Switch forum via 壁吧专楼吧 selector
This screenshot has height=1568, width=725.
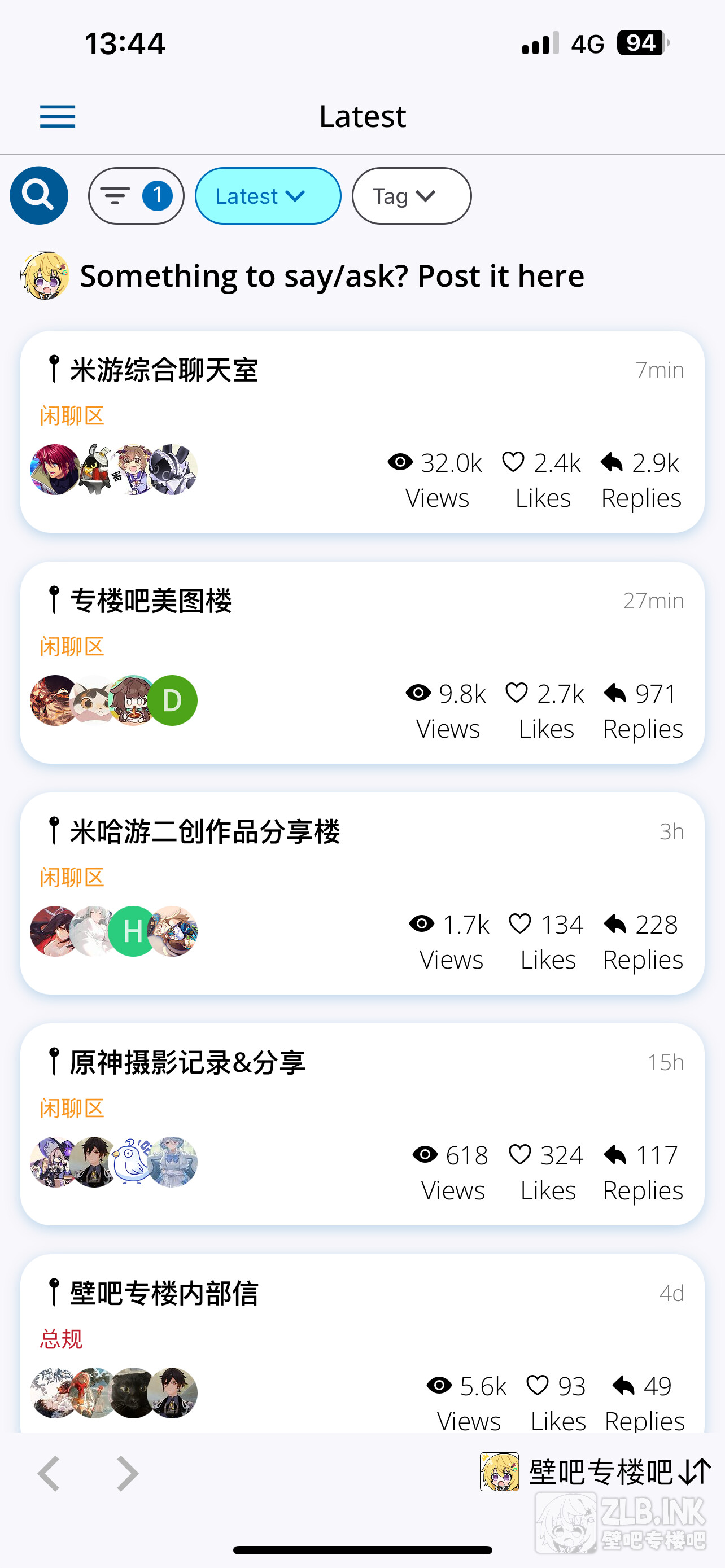pyautogui.click(x=595, y=1473)
